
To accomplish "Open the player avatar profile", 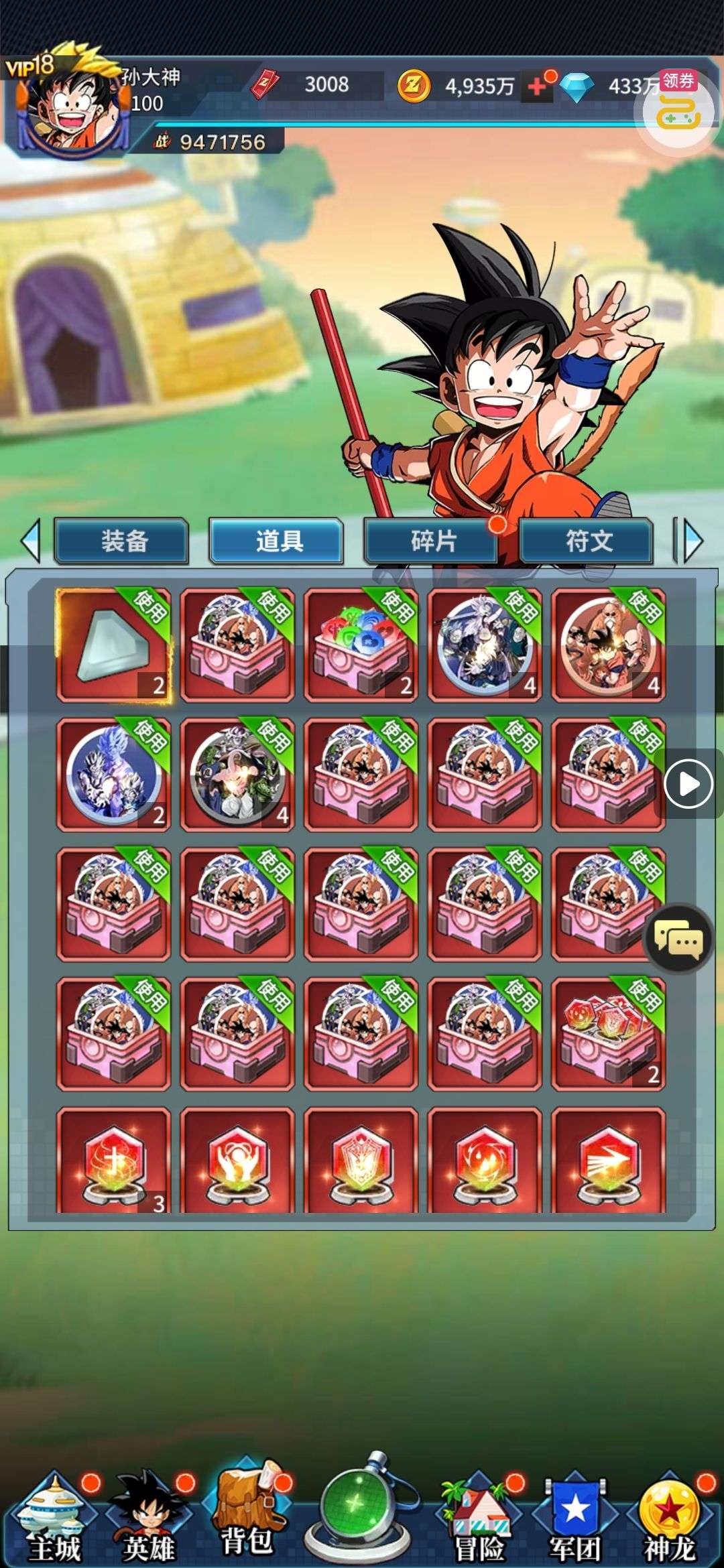I will click(75, 107).
